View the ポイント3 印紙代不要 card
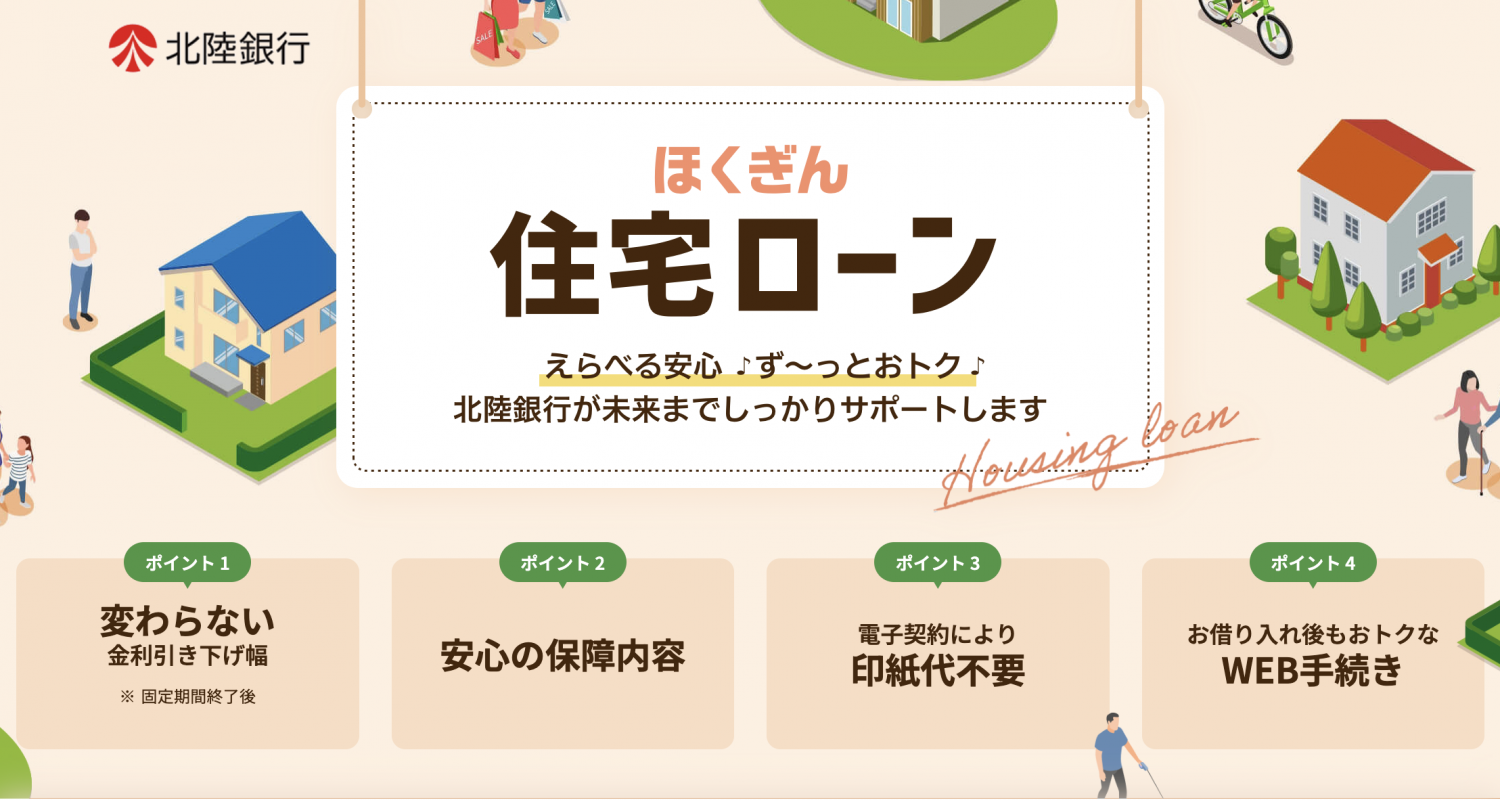The image size is (1500, 800). [x=937, y=656]
